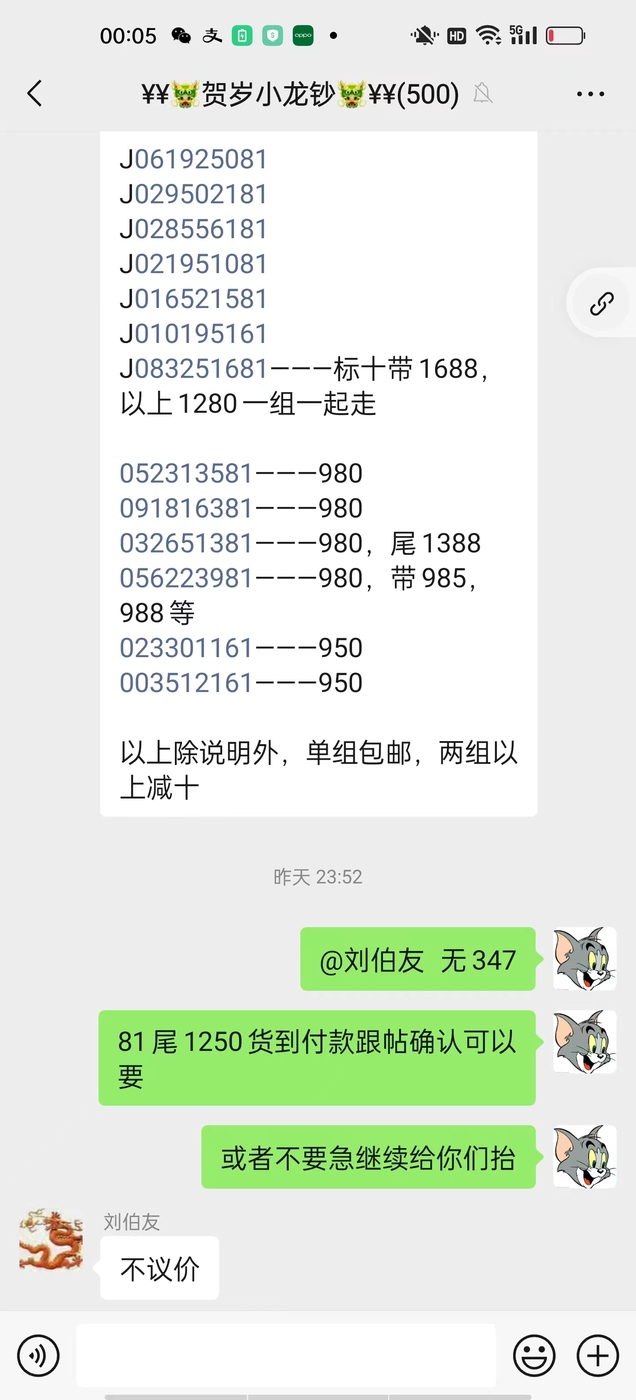636x1400 pixels.
Task: Open the plus attachments panel
Action: [x=598, y=1356]
